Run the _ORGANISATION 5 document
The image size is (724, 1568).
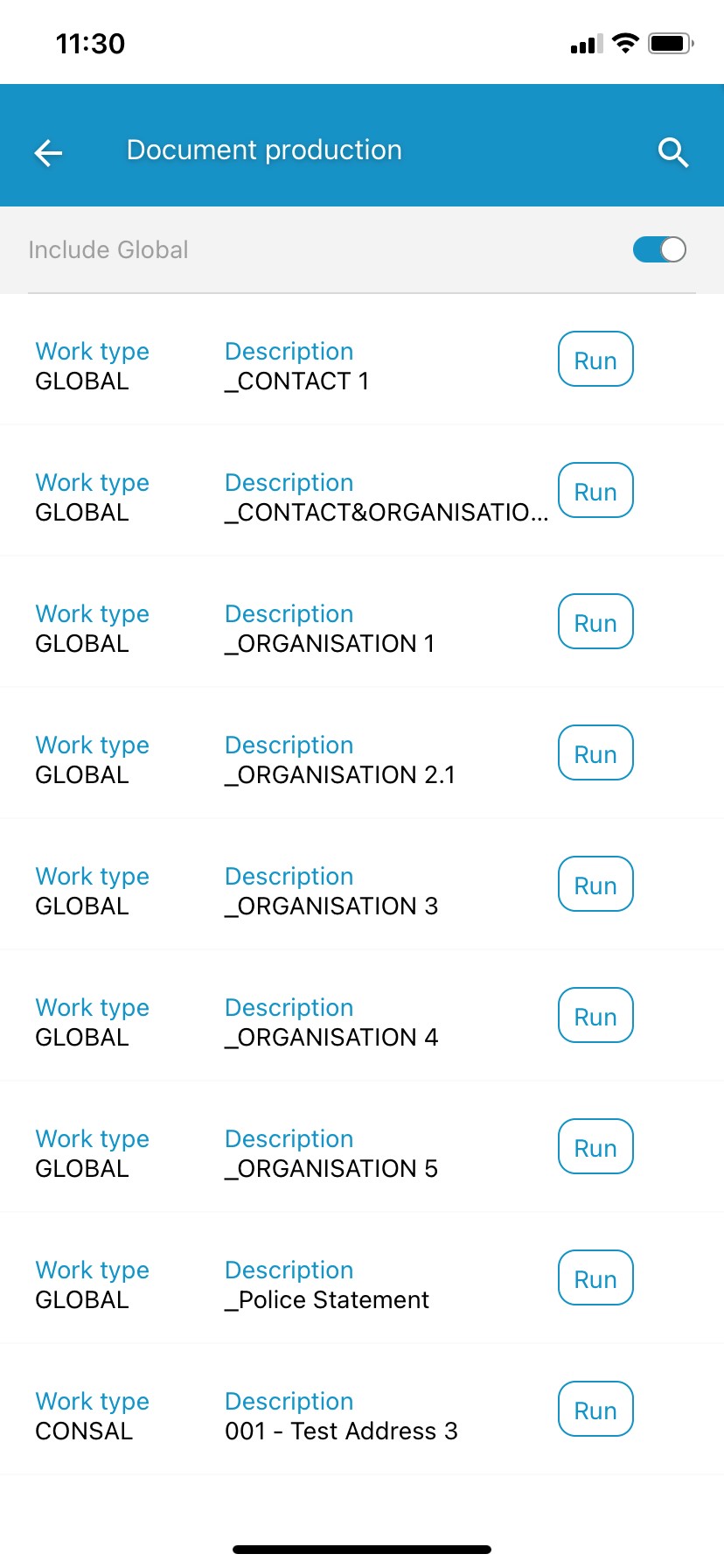tap(595, 1147)
